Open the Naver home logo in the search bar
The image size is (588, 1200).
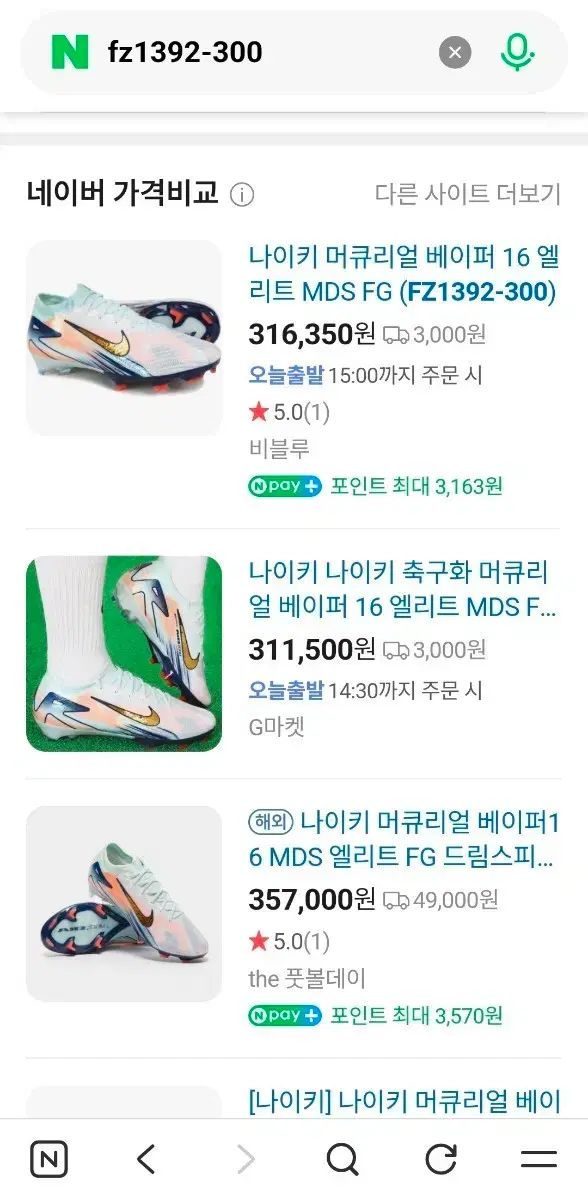(x=70, y=52)
